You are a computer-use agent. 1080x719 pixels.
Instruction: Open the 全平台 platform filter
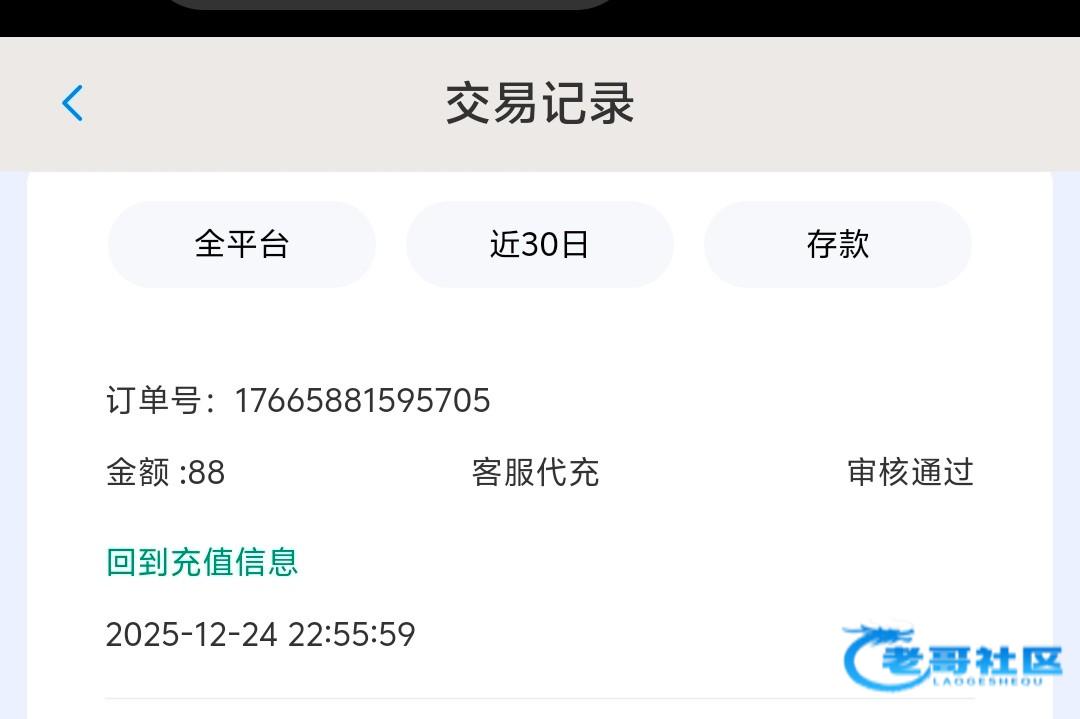(241, 244)
